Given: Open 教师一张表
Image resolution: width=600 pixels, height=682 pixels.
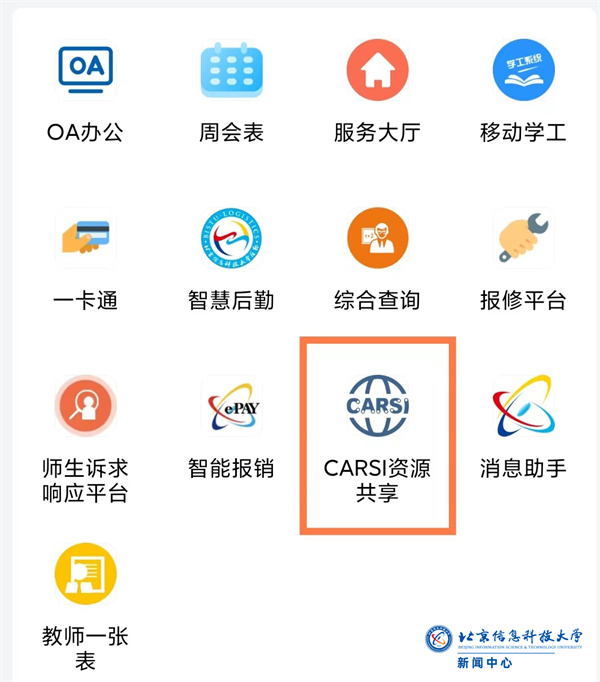Looking at the screenshot, I should point(85,578).
